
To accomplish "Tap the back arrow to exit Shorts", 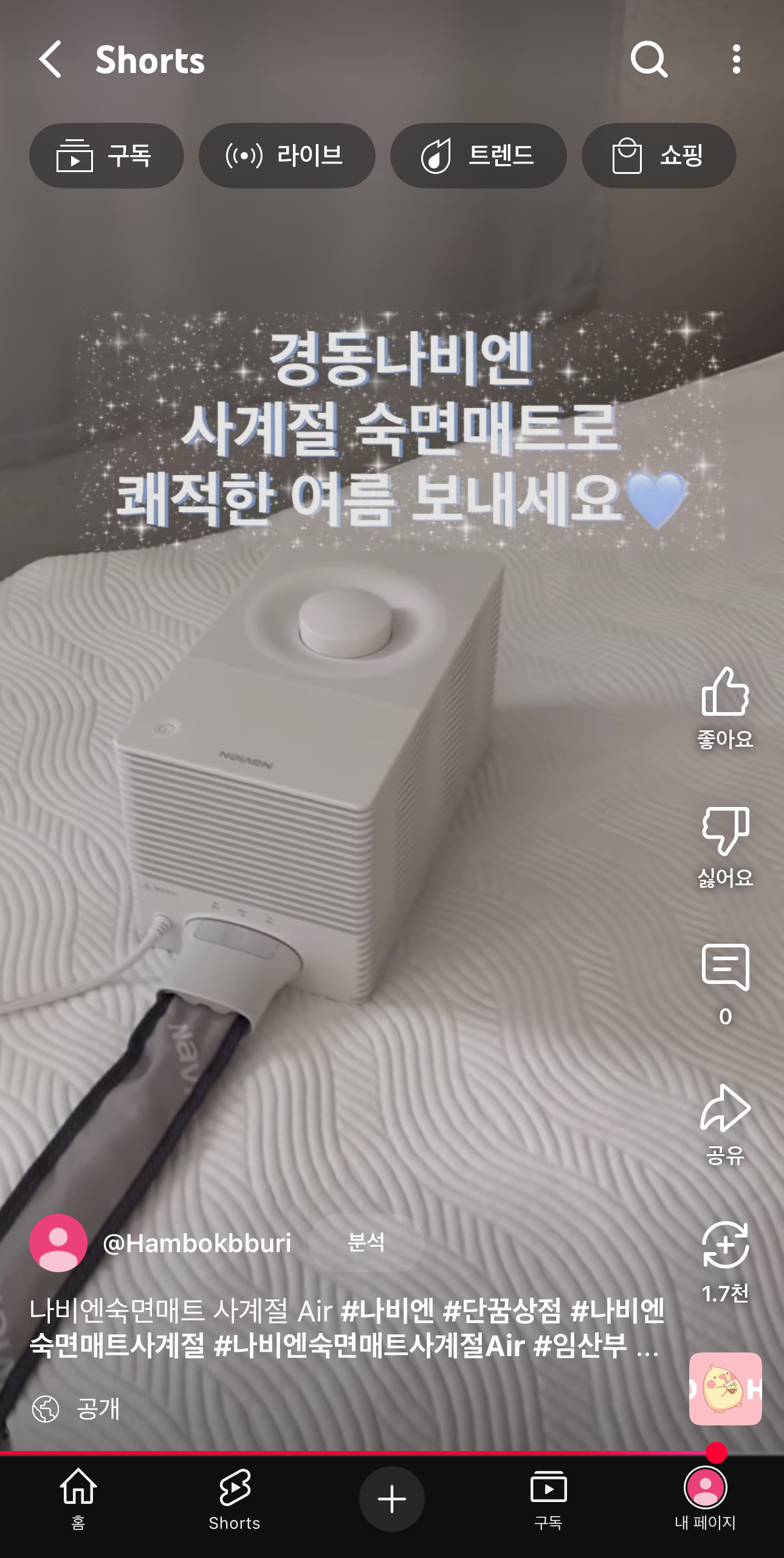I will (x=51, y=59).
